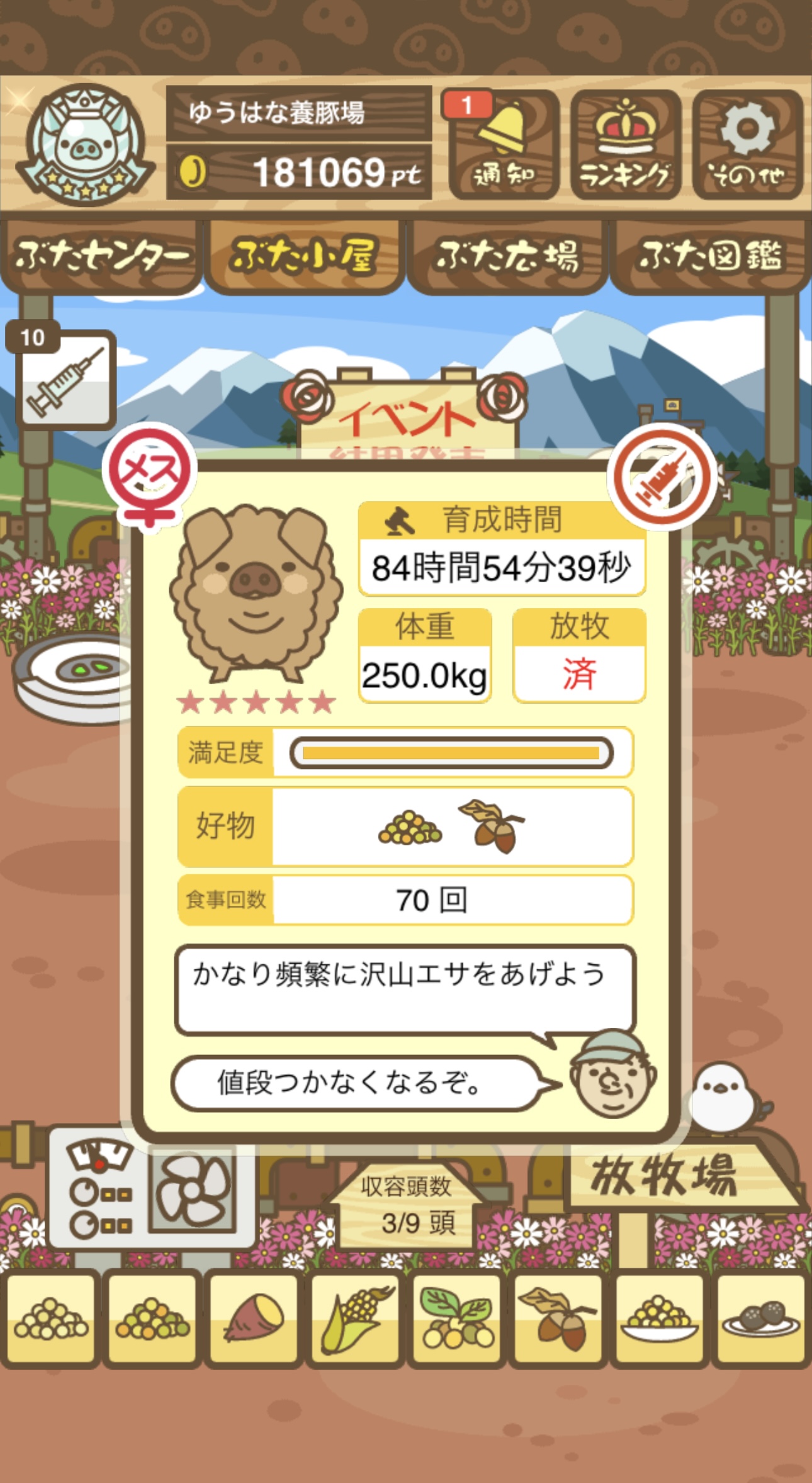
Task: Pick the leafy greens feed
Action: coord(456,1318)
